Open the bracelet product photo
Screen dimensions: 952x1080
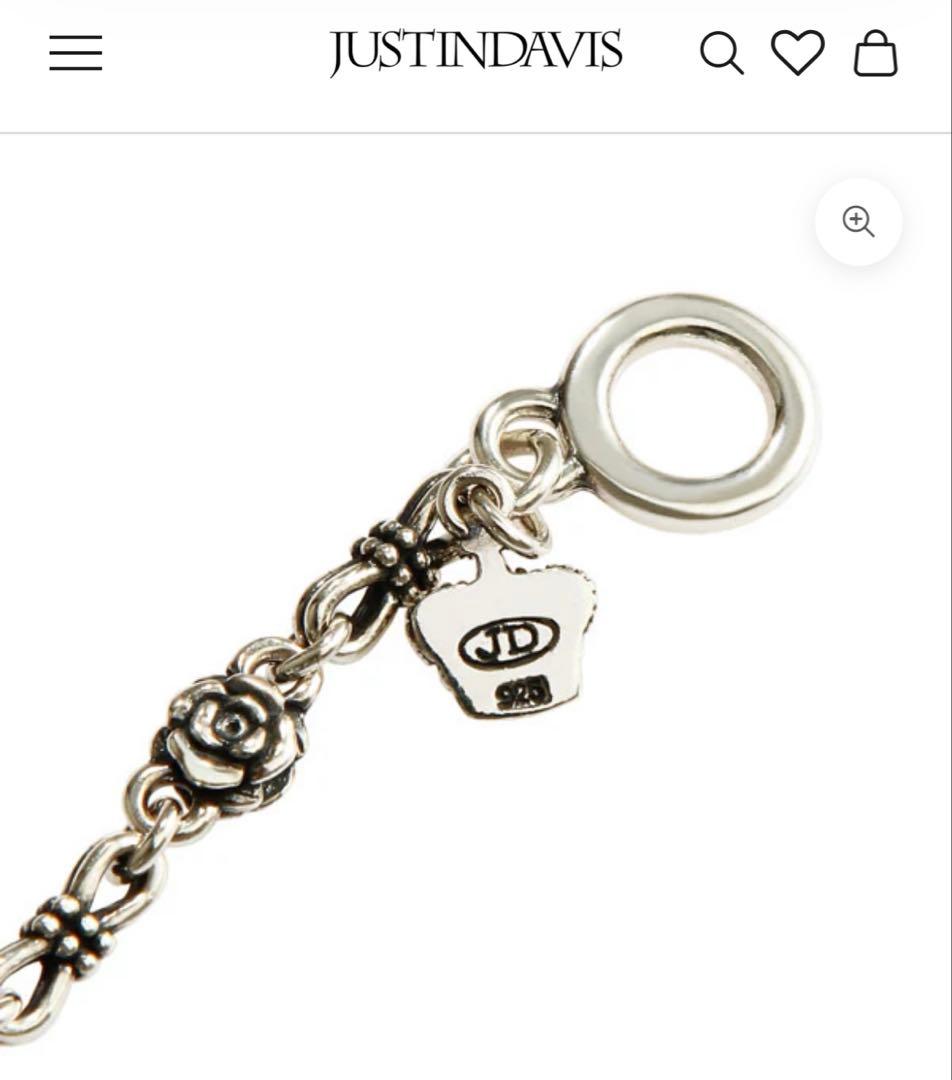click(450, 620)
